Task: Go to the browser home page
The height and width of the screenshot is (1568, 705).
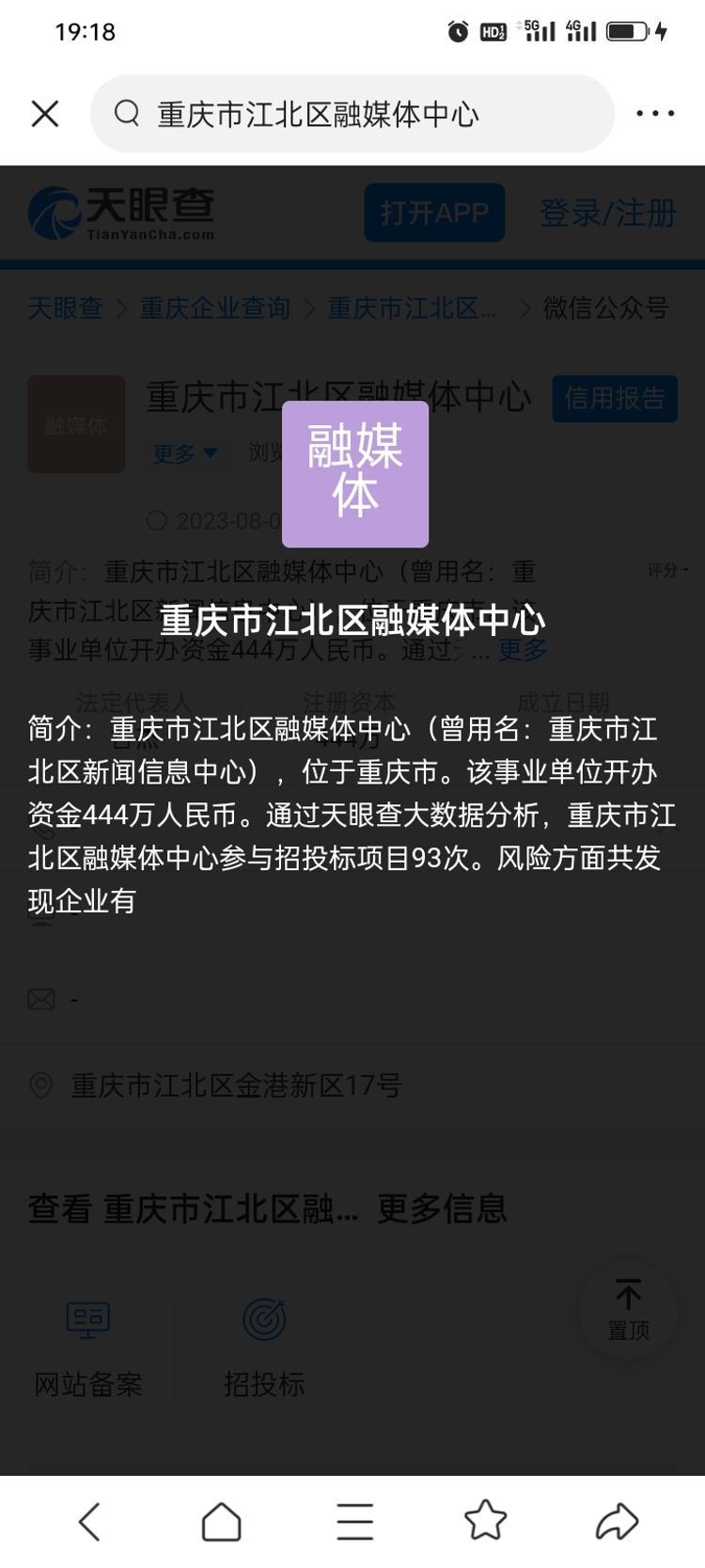Action: click(x=222, y=1521)
